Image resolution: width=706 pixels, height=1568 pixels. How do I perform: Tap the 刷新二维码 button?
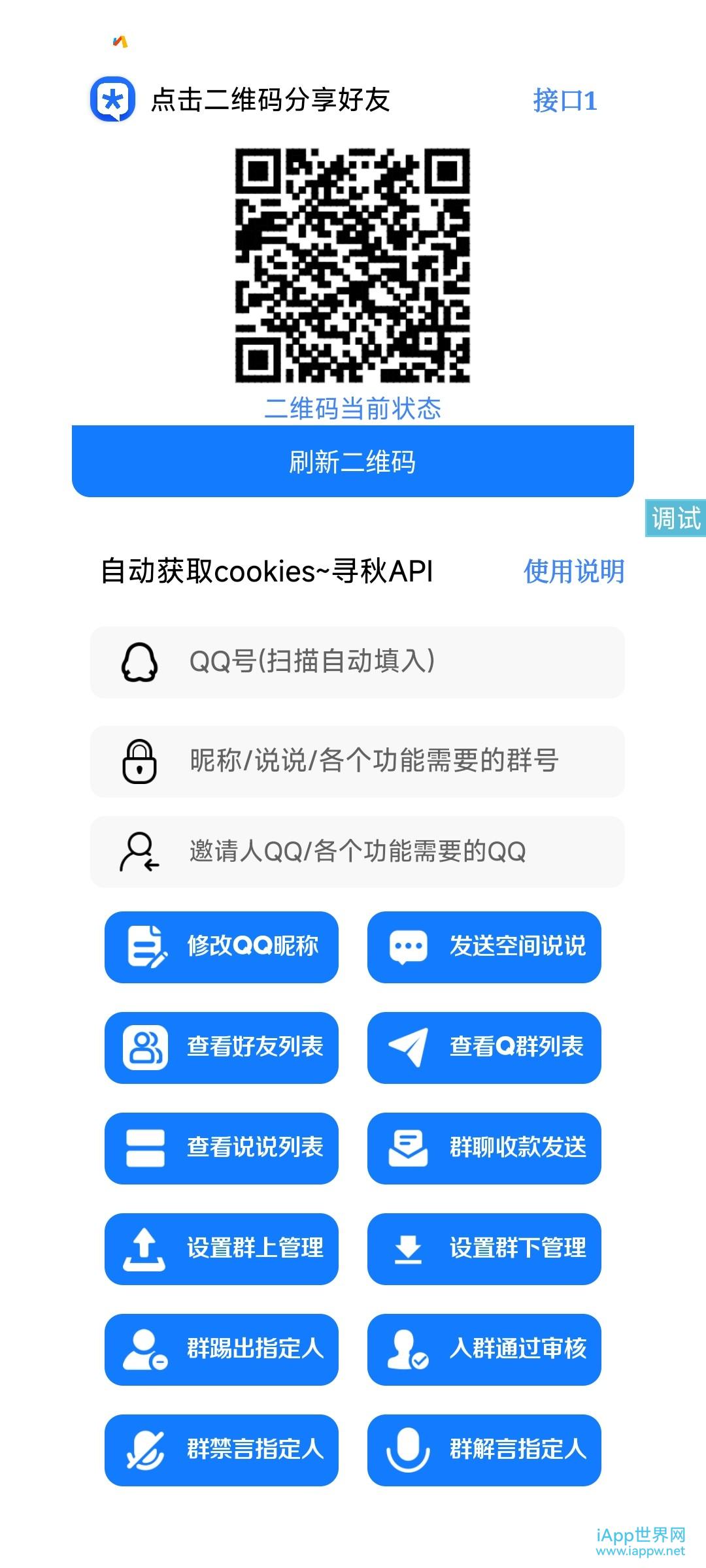tap(352, 461)
